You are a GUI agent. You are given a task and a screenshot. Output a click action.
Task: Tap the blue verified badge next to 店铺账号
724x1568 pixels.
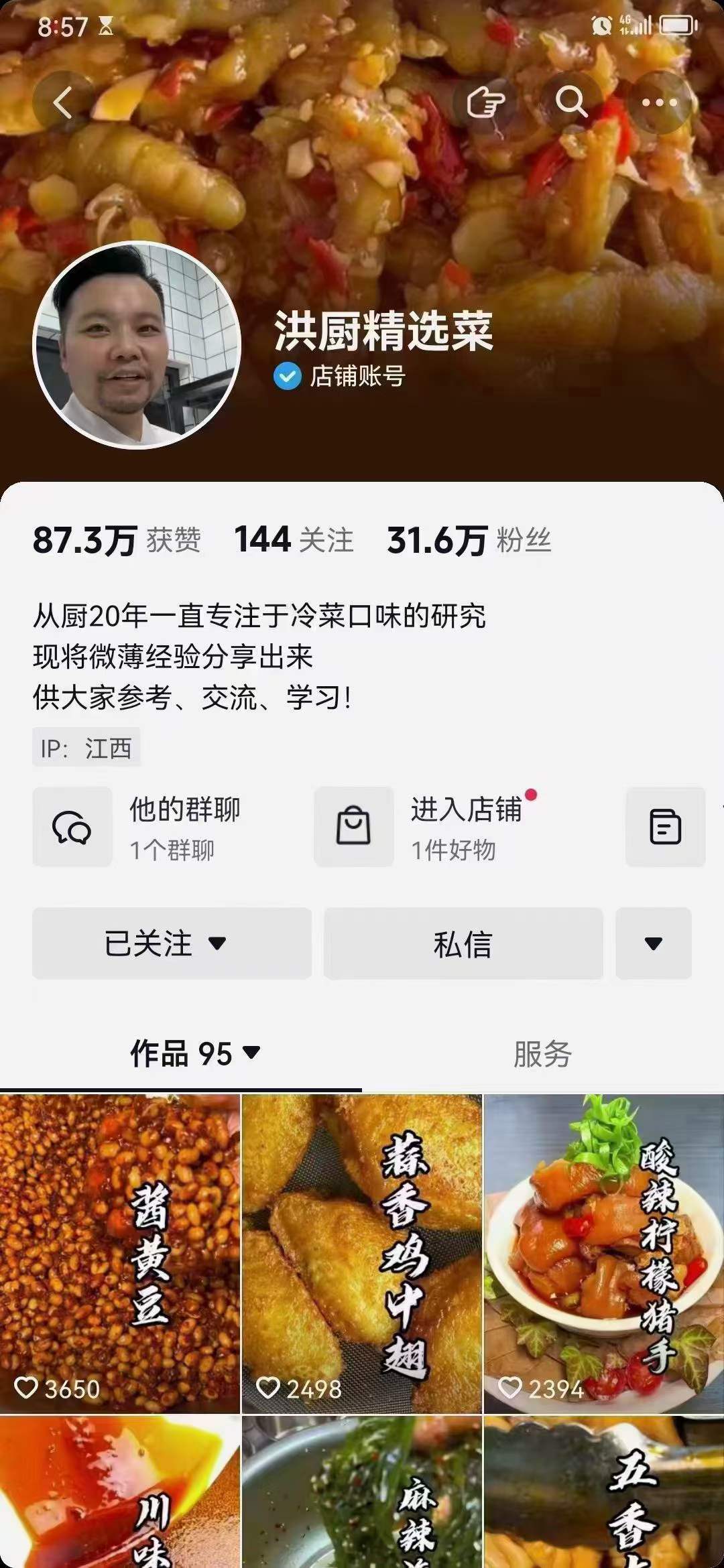(x=287, y=376)
